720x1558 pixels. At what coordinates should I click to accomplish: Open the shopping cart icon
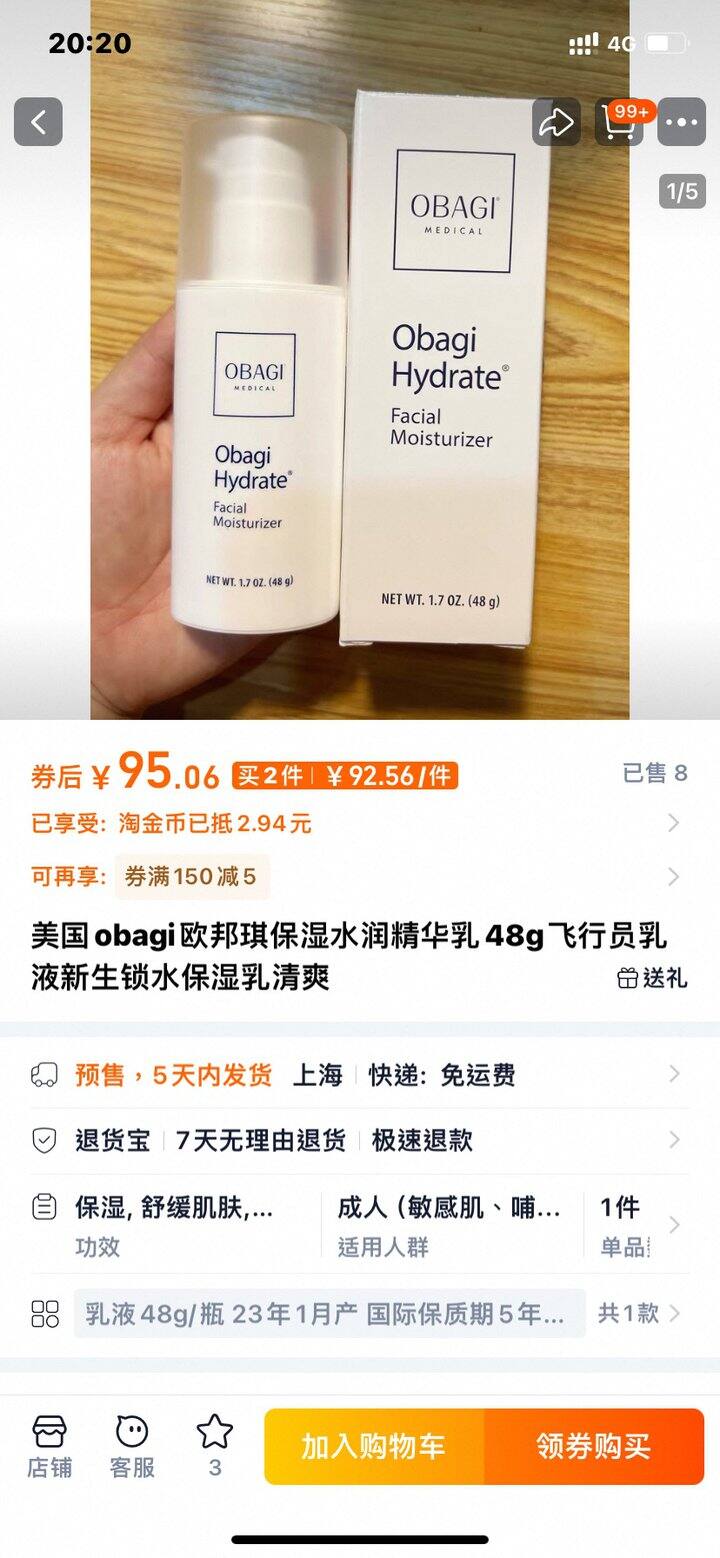620,122
